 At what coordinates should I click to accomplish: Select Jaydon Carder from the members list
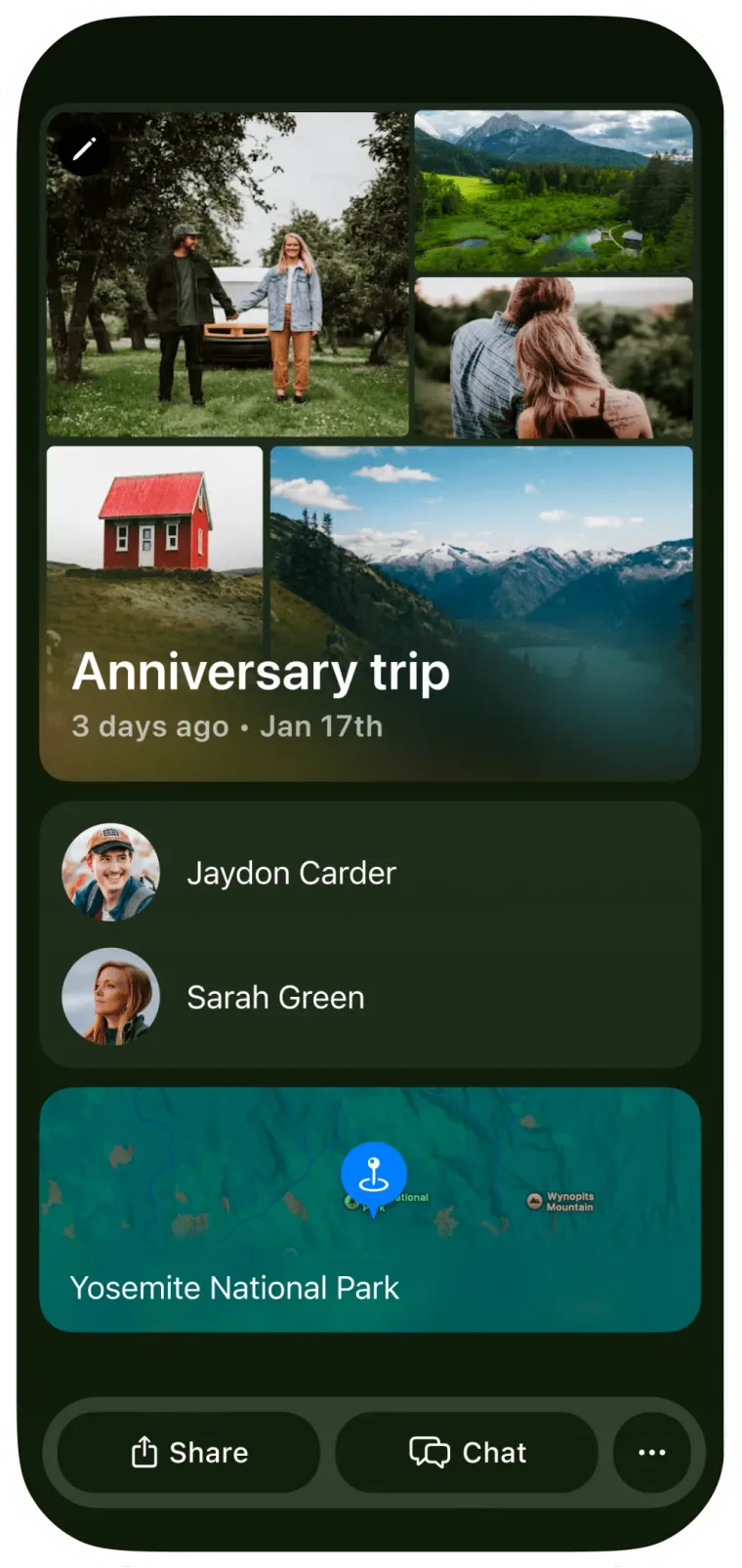[293, 872]
